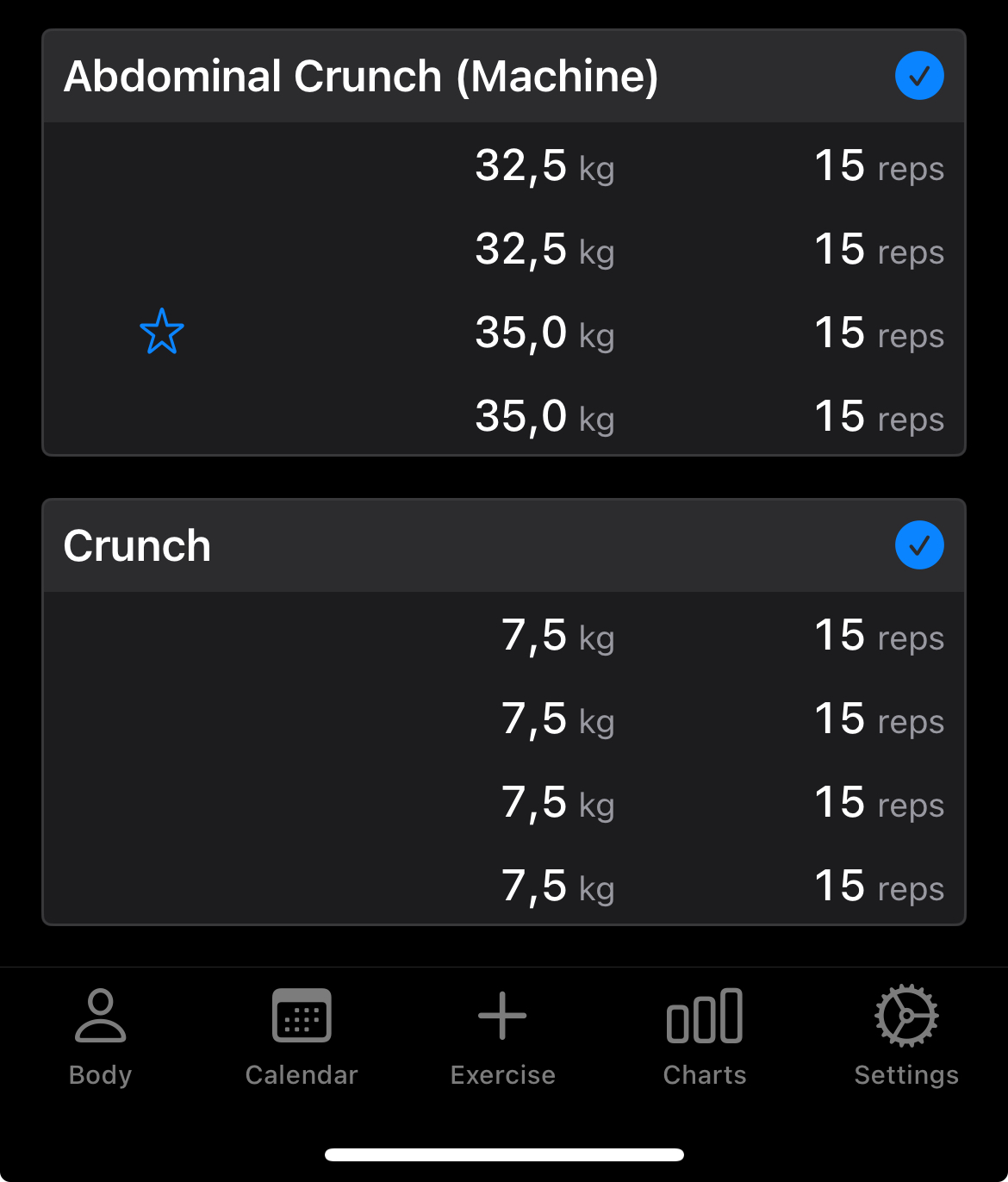Switch to the Body tab
This screenshot has width=1008, height=1182.
pyautogui.click(x=101, y=1037)
